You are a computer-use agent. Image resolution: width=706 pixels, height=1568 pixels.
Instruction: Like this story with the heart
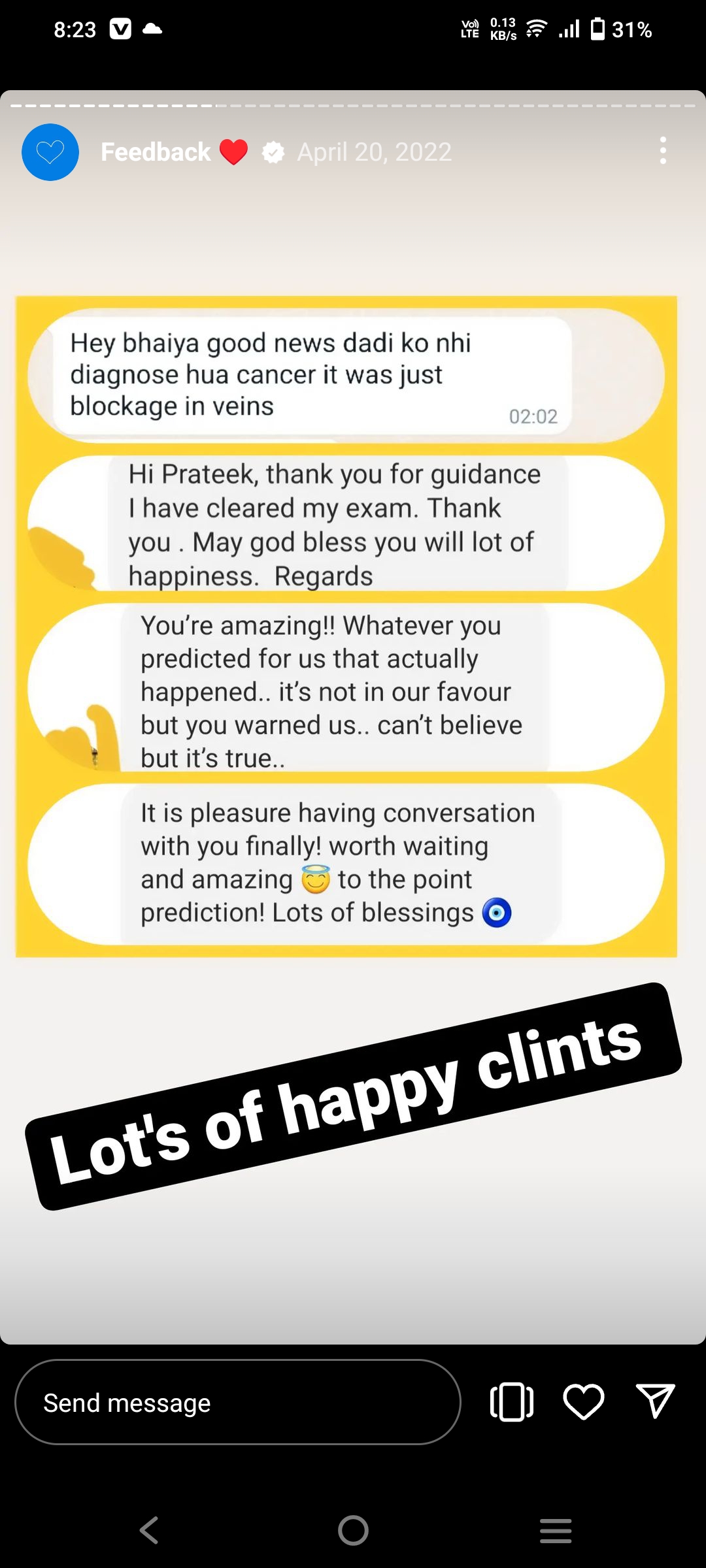[583, 1402]
